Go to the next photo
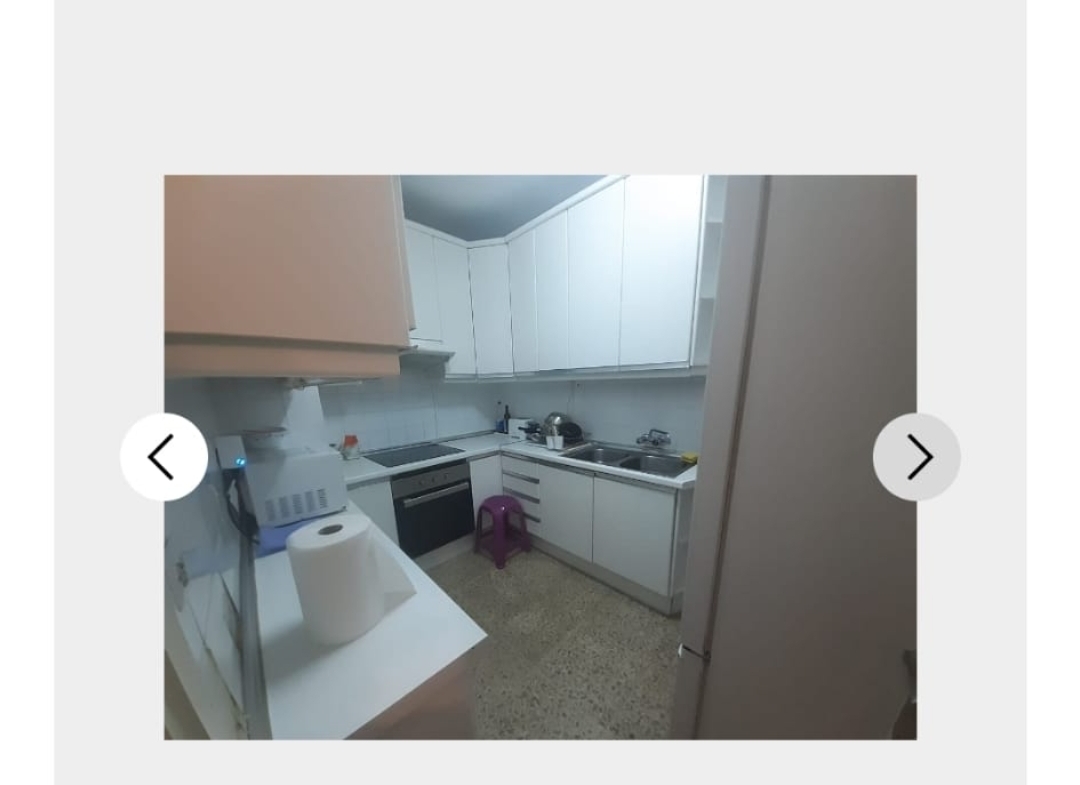Screen dimensions: 1080x785 point(916,457)
